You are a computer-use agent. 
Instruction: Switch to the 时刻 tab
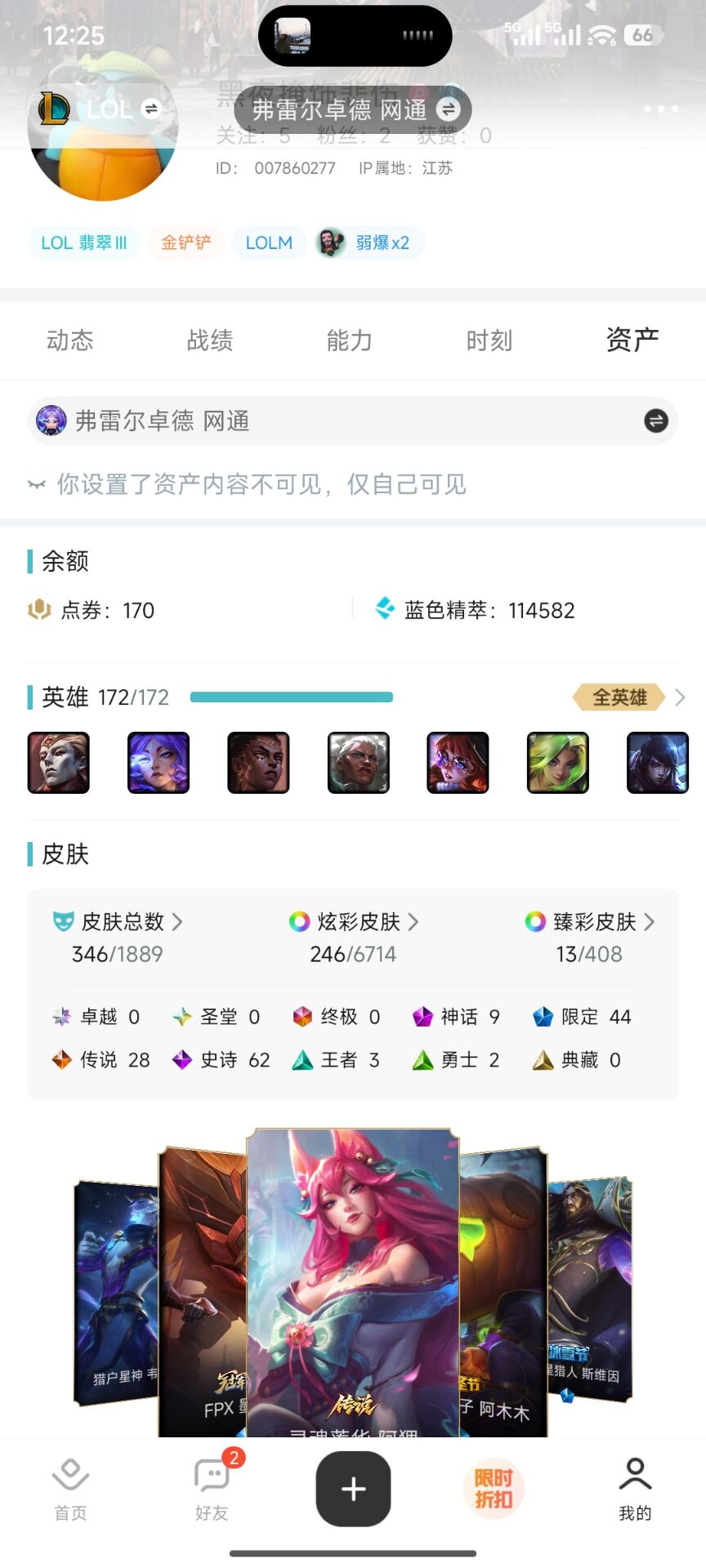click(x=489, y=340)
